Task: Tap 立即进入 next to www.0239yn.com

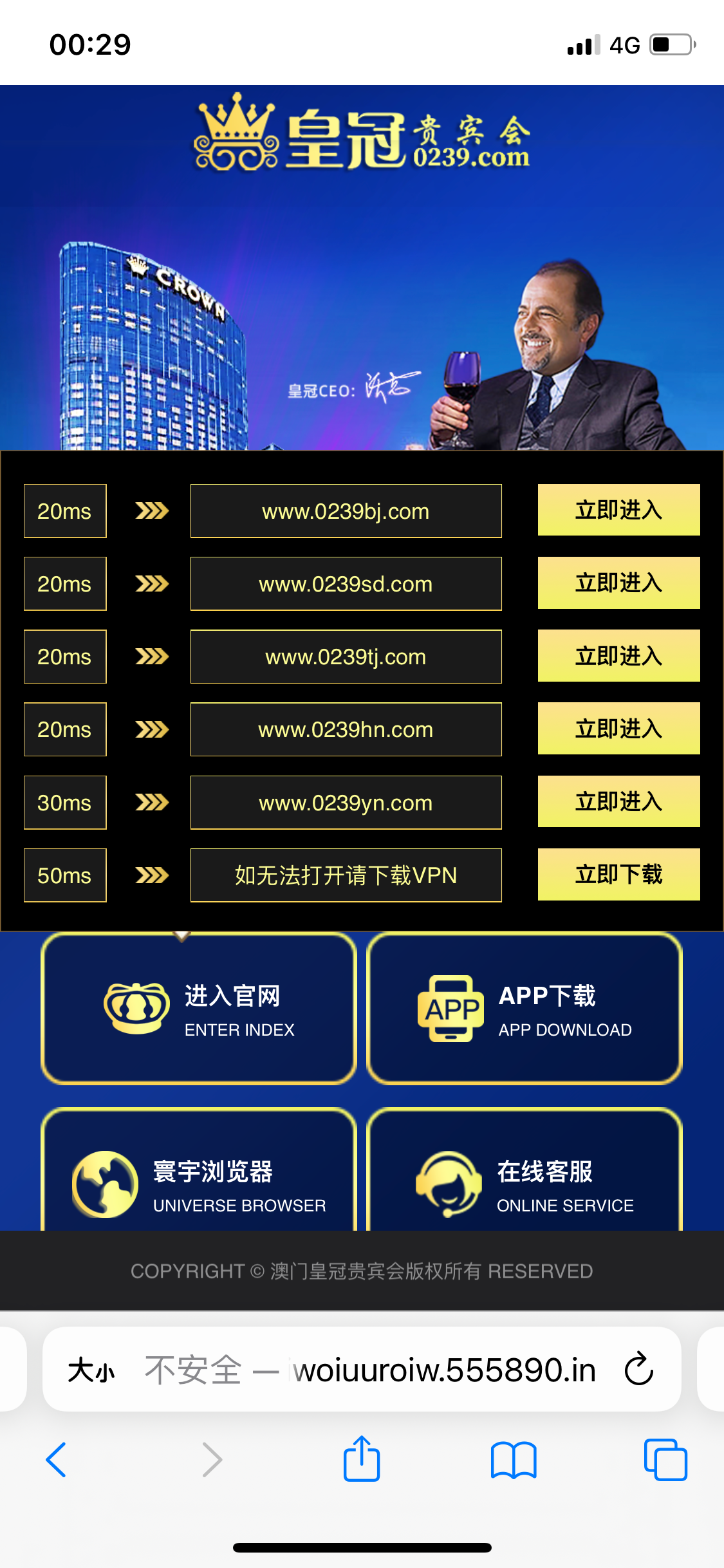Action: (x=618, y=801)
